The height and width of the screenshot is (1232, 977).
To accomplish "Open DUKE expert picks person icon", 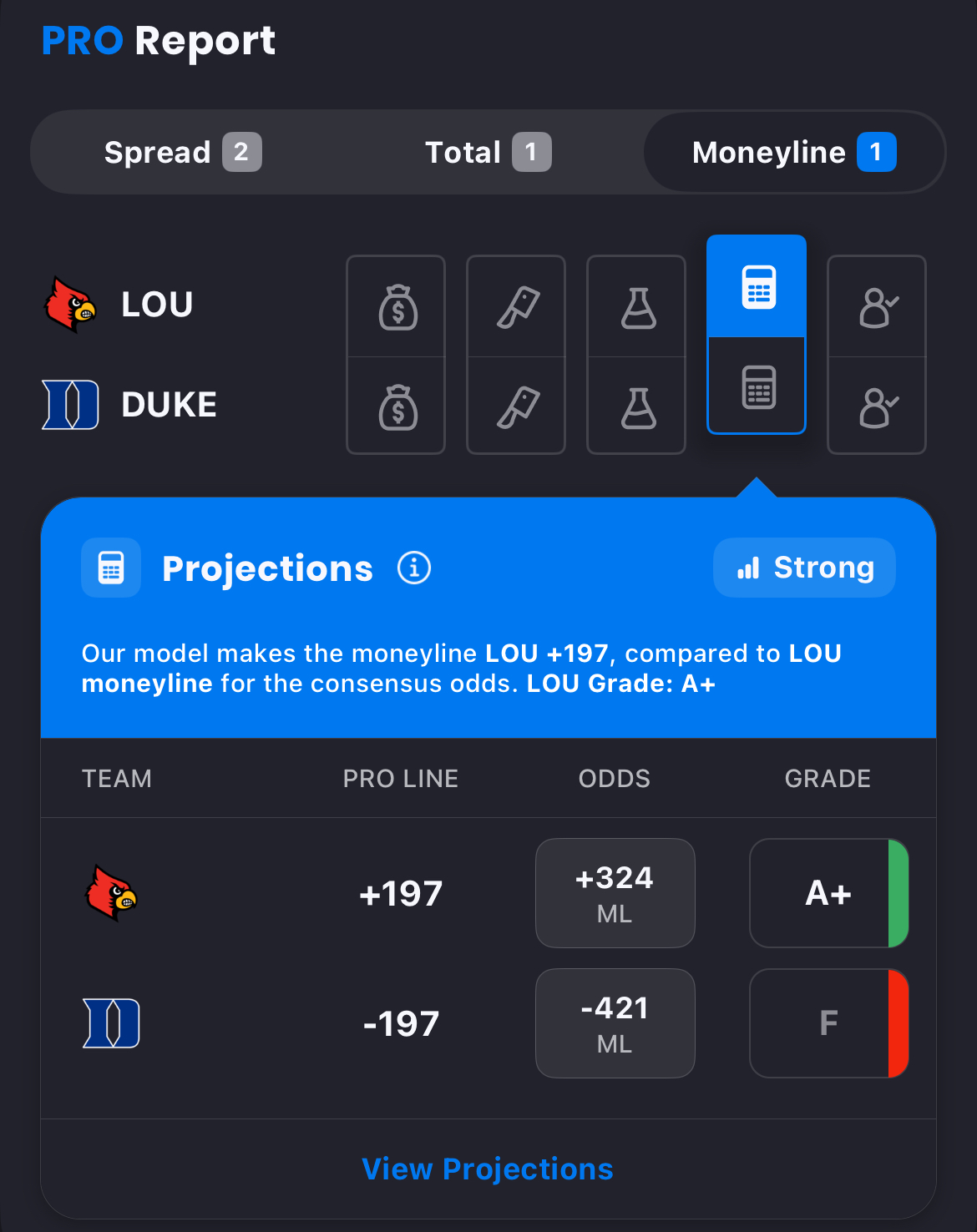I will [x=878, y=407].
